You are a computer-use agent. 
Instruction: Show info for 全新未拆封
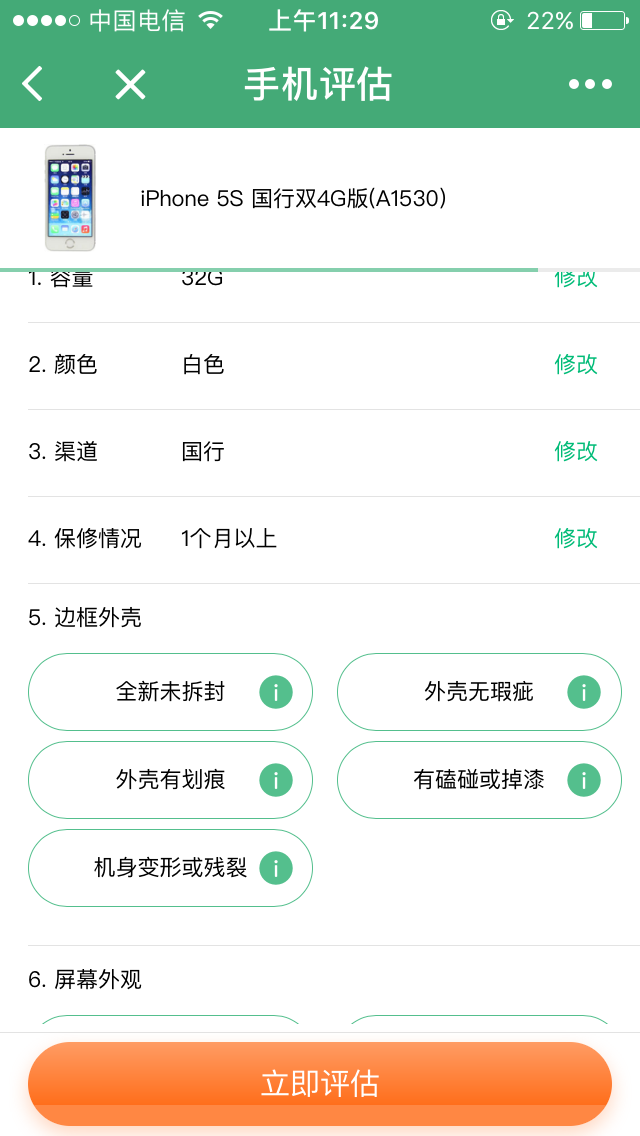click(276, 692)
